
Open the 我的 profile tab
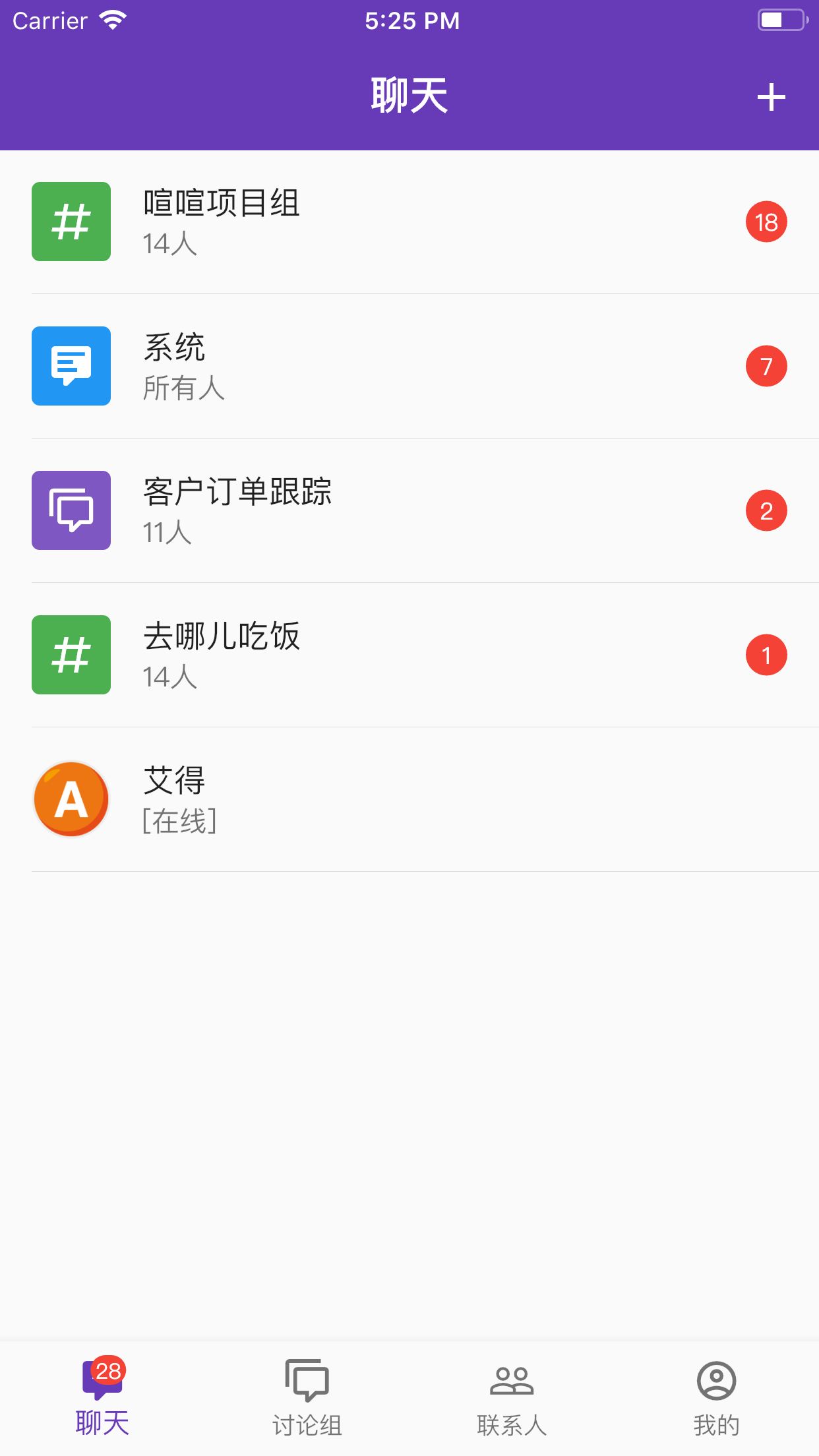(x=716, y=1397)
